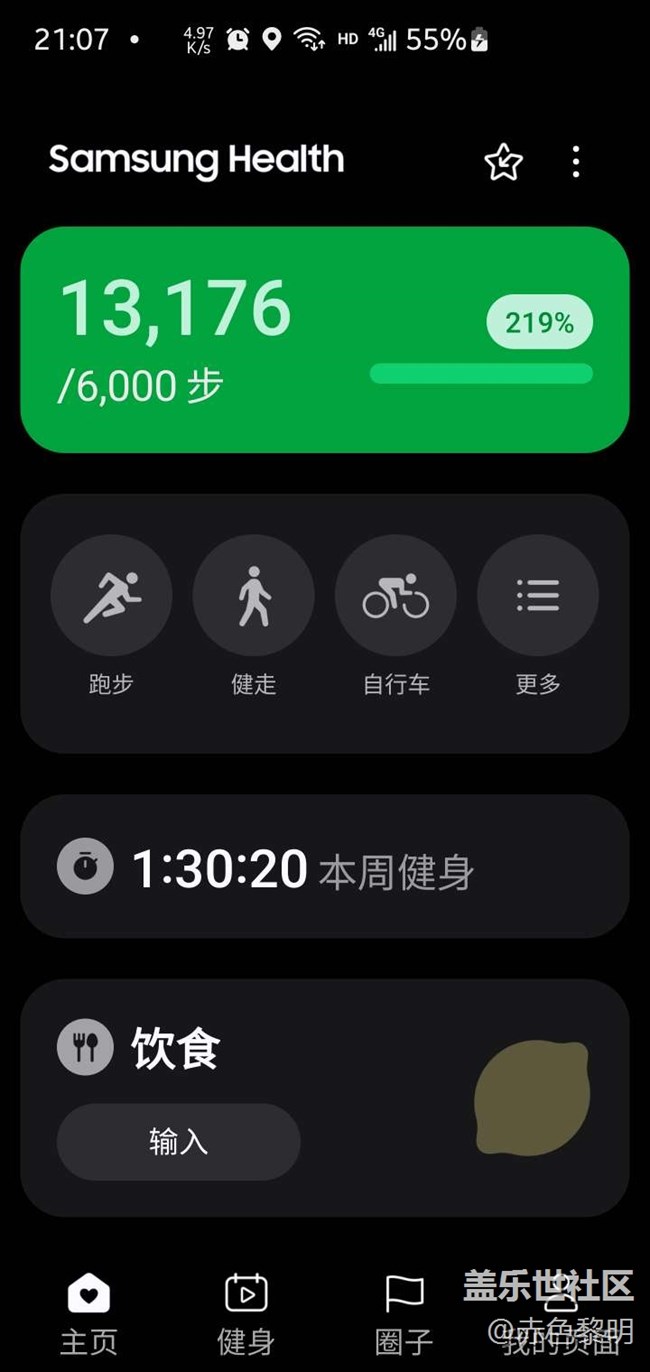Tap 输入 to log food
This screenshot has width=650, height=1372.
[178, 1142]
